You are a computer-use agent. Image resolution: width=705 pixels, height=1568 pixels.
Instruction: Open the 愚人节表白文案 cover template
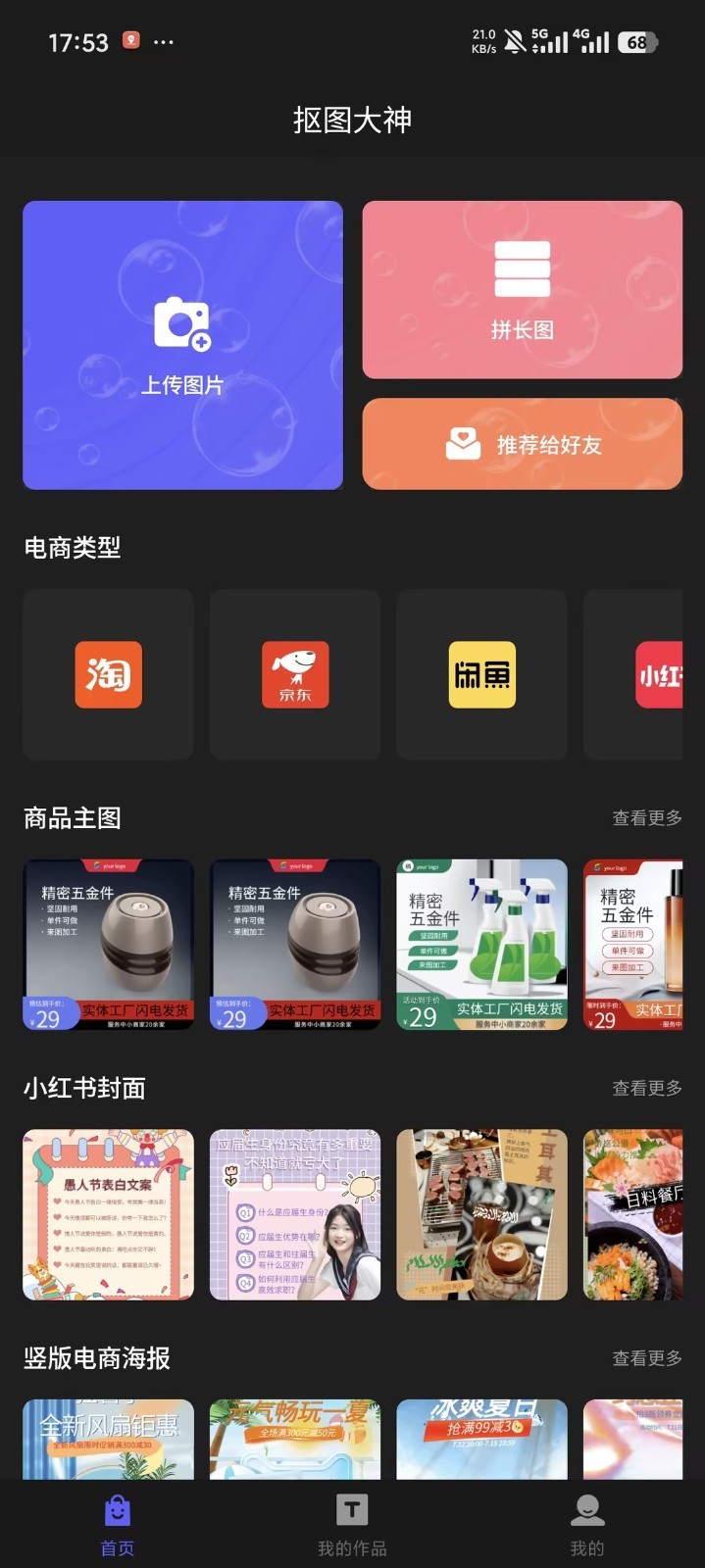tap(109, 1215)
